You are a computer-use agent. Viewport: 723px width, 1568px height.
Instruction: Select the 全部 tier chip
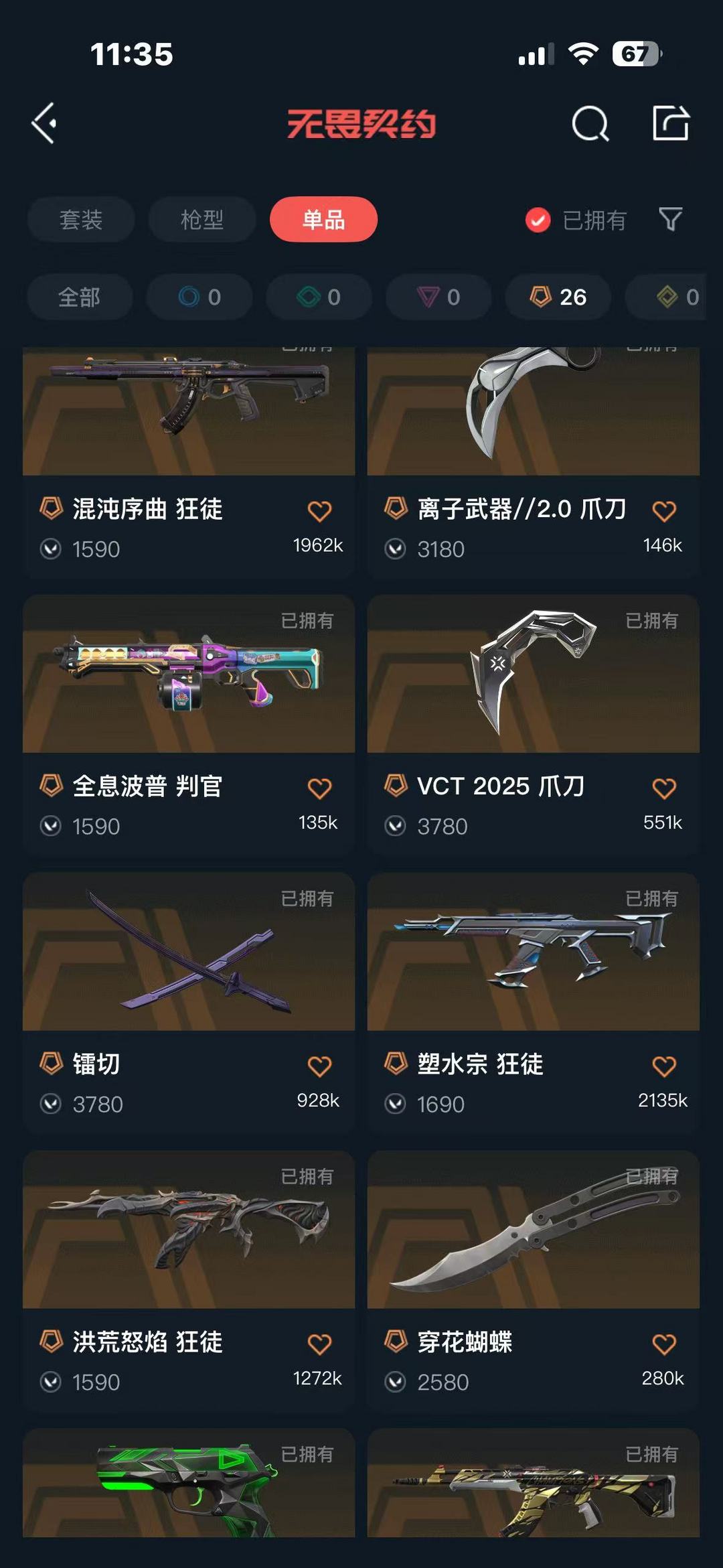[x=80, y=297]
